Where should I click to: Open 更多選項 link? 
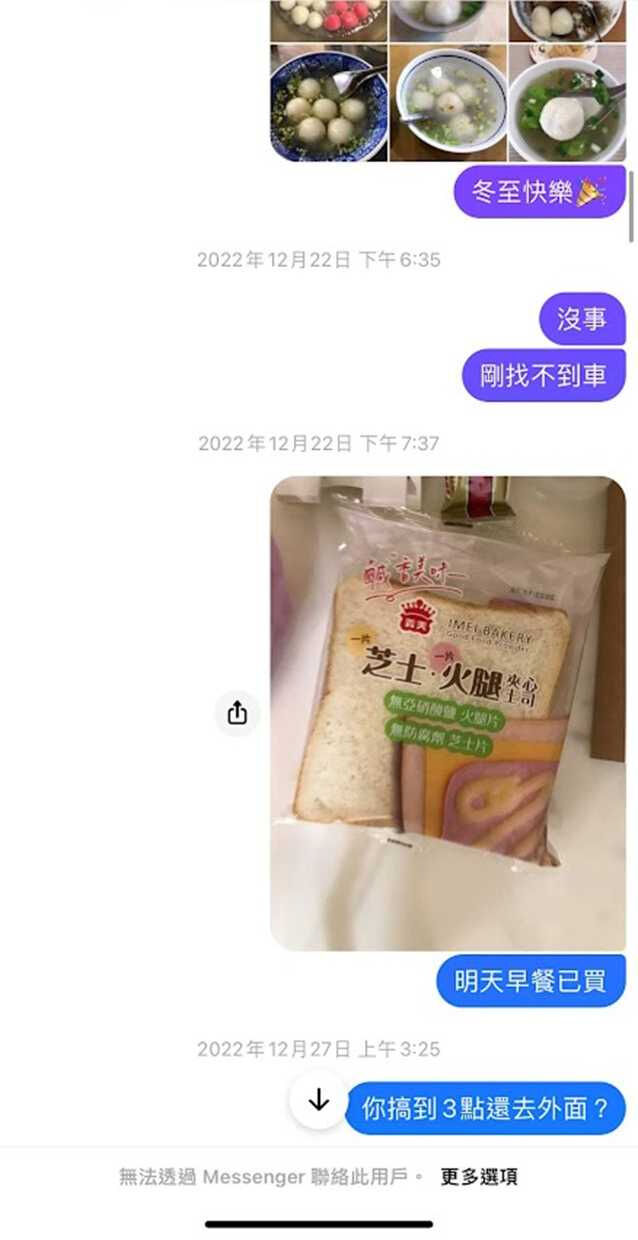pos(479,1177)
